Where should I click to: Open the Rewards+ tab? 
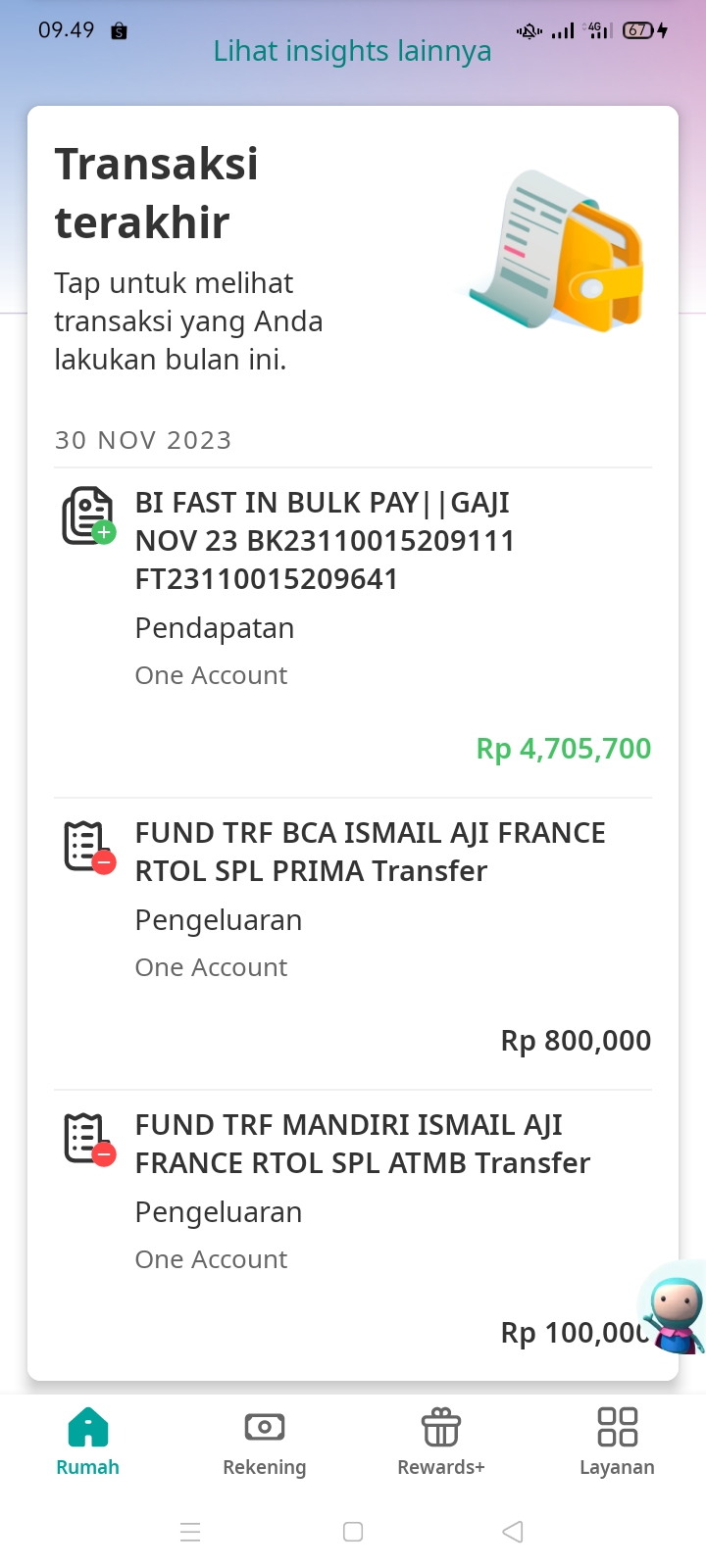click(441, 1442)
